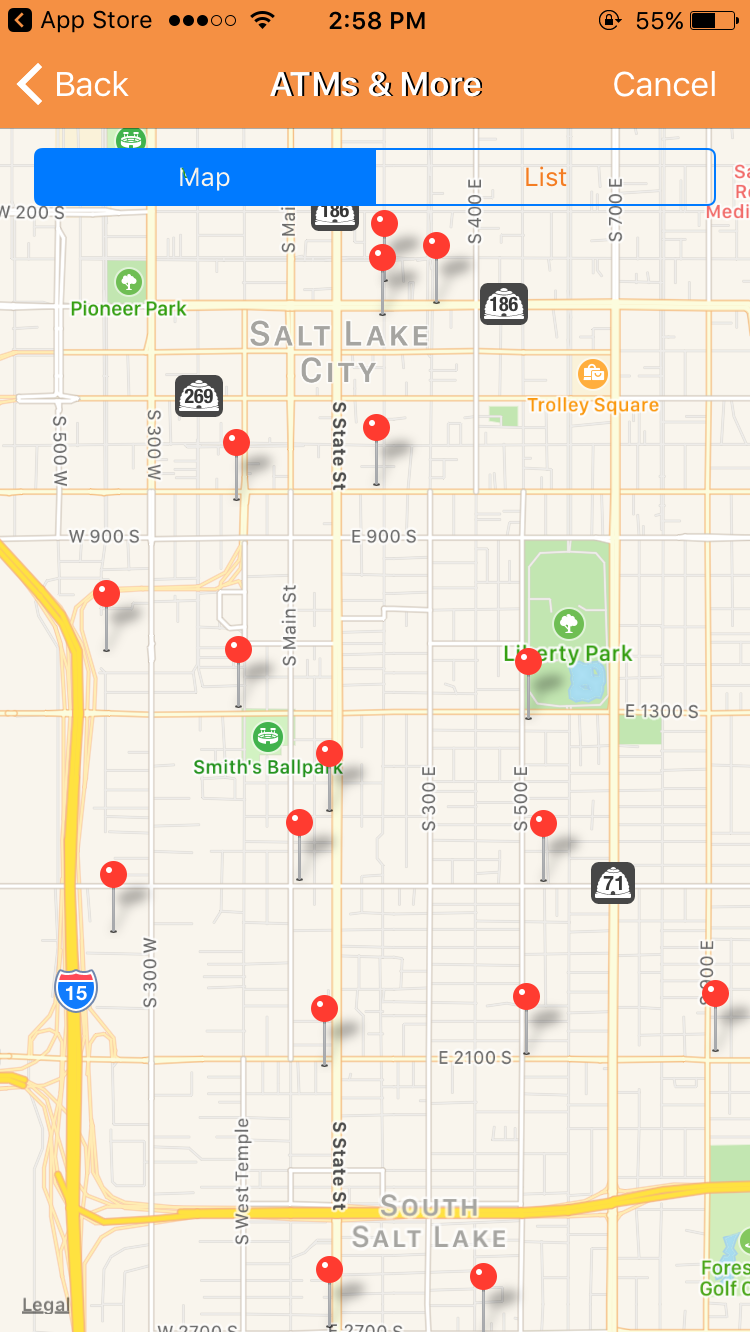Tap the pin touching Smith's Ballpark label
Viewport: 750px width, 1334px height.
coord(329,754)
